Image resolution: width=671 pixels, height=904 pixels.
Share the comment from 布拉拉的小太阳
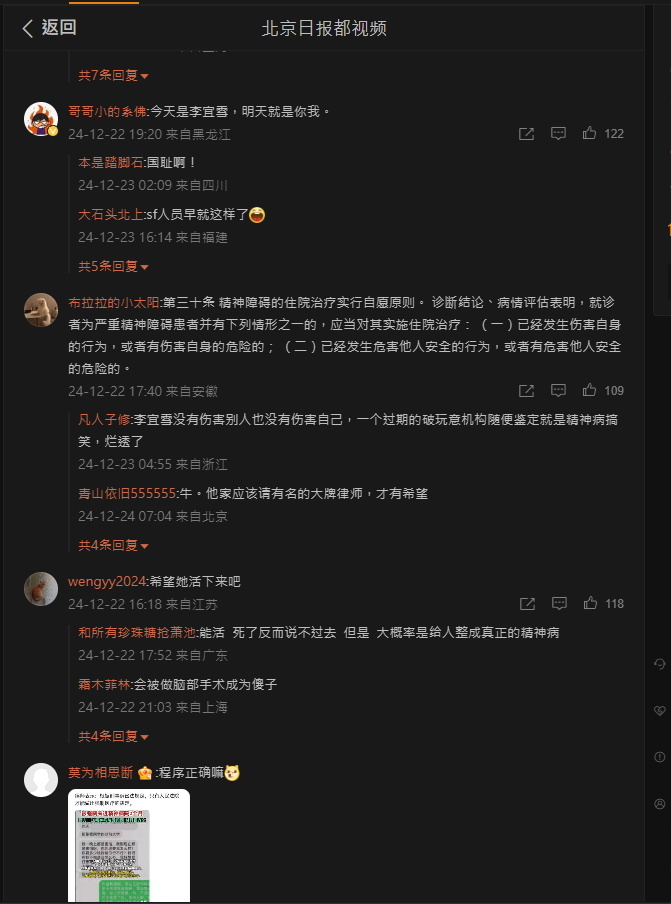tap(526, 390)
